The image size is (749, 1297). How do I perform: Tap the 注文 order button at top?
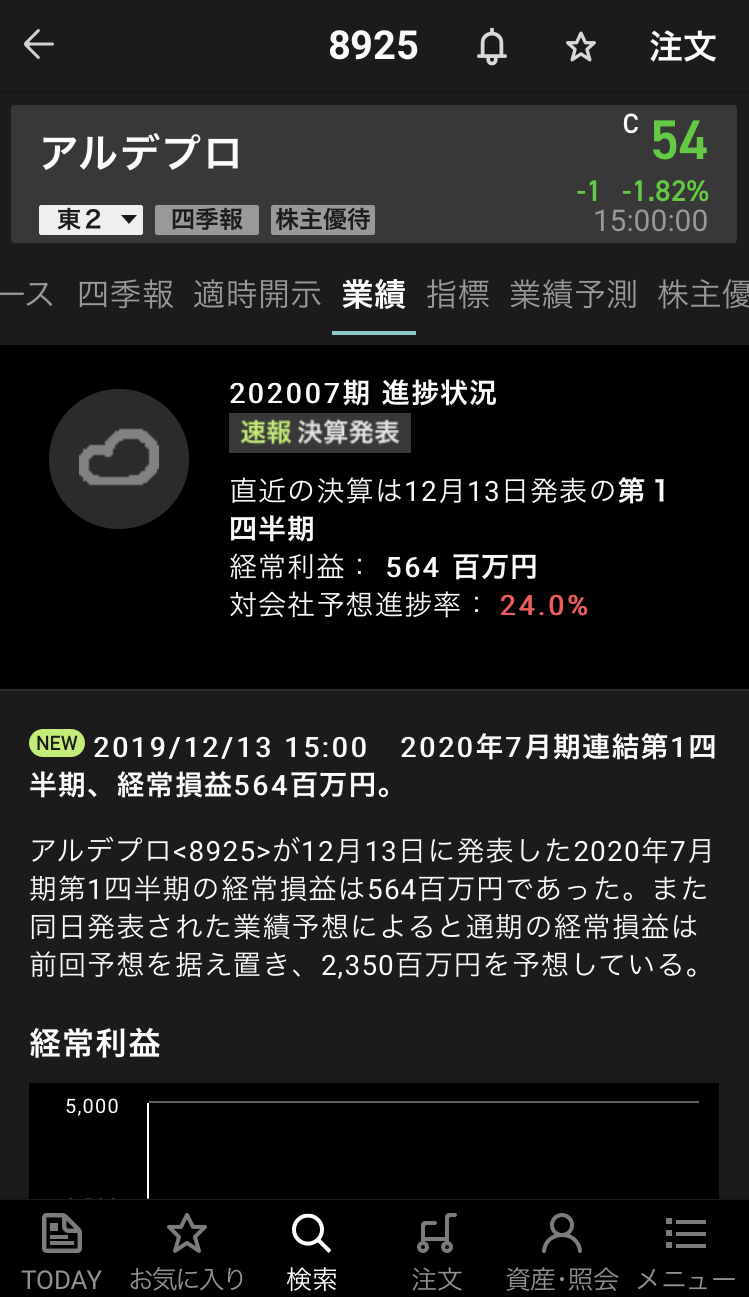pos(683,46)
